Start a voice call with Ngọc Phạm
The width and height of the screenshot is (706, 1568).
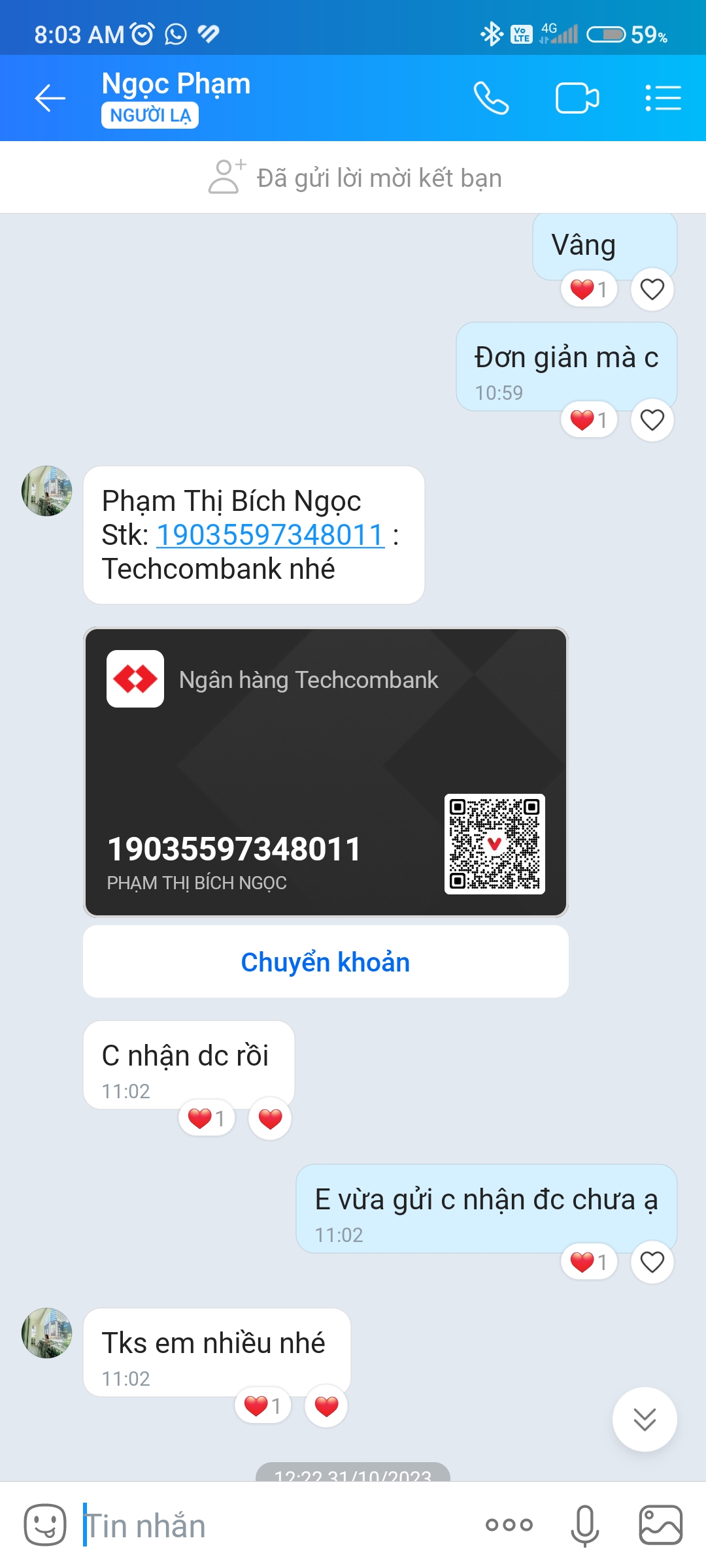coord(491,99)
